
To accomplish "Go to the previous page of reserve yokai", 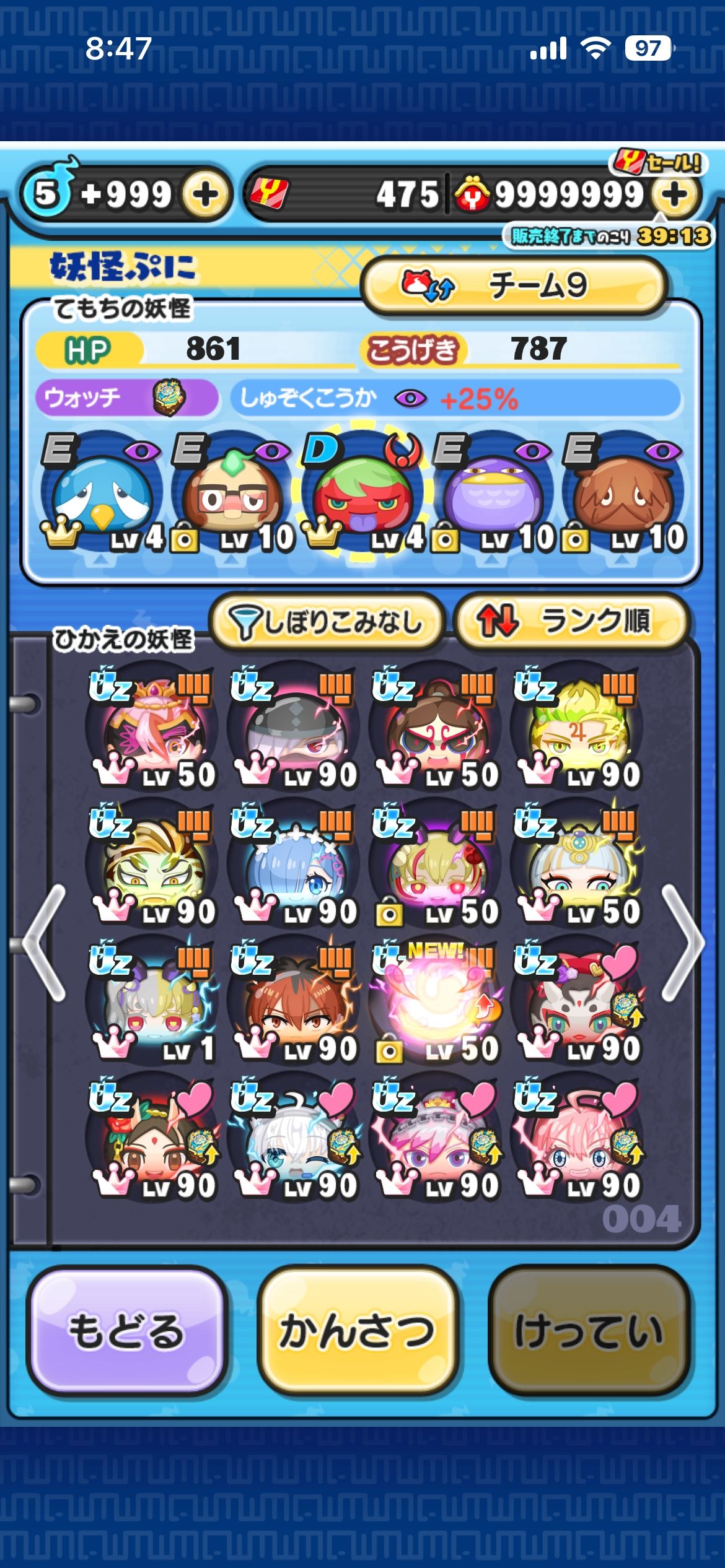I will (45, 943).
